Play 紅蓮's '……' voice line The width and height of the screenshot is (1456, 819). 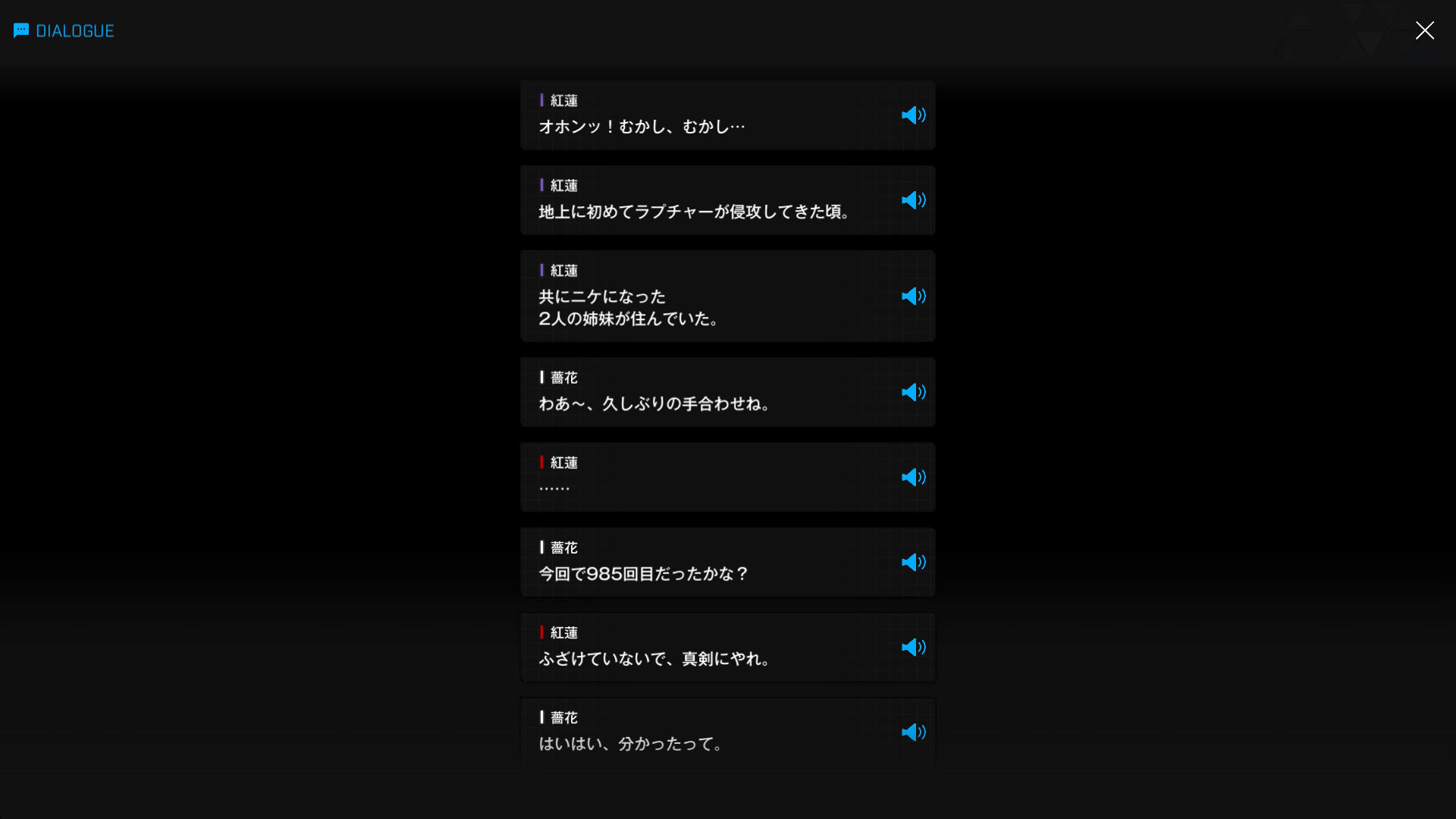(x=913, y=477)
